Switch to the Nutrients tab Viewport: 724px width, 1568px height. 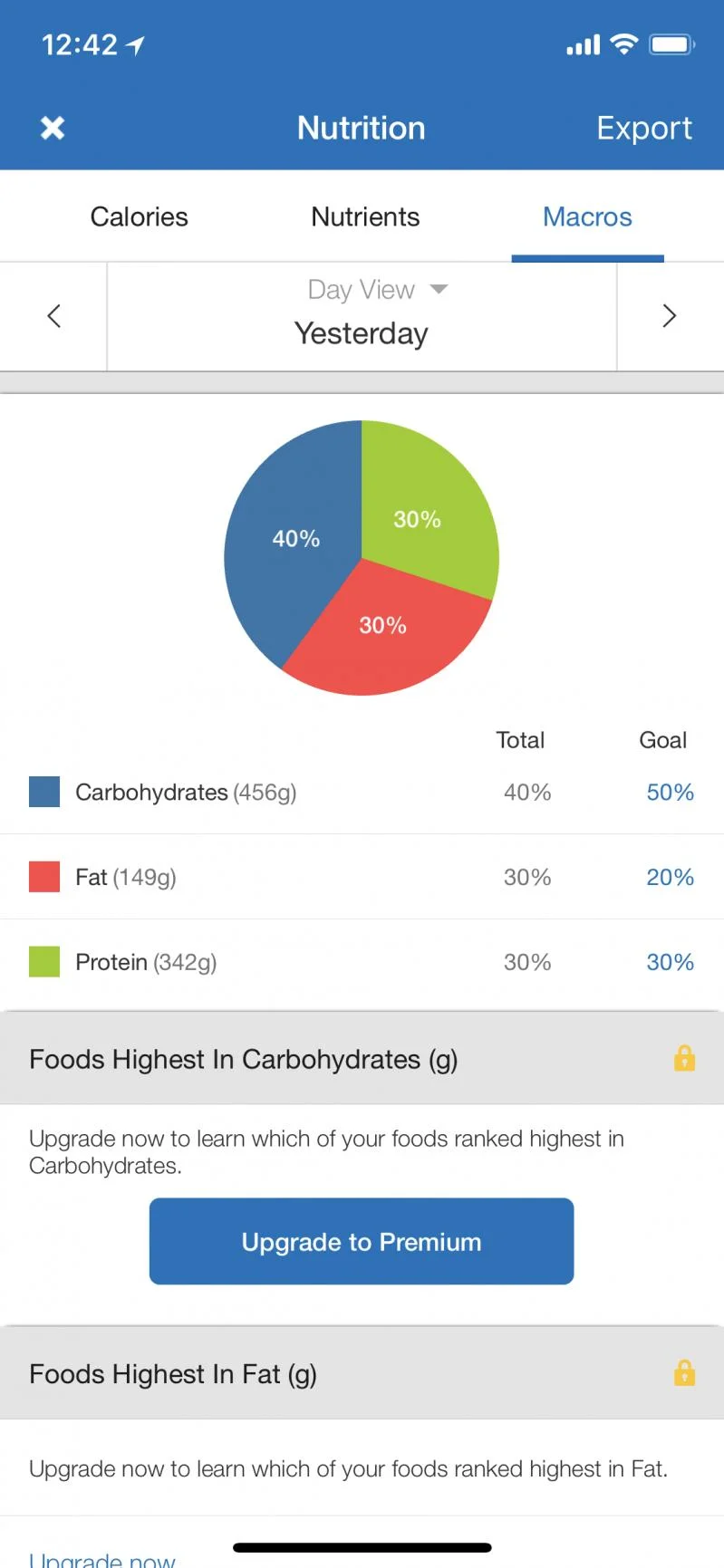(x=365, y=217)
